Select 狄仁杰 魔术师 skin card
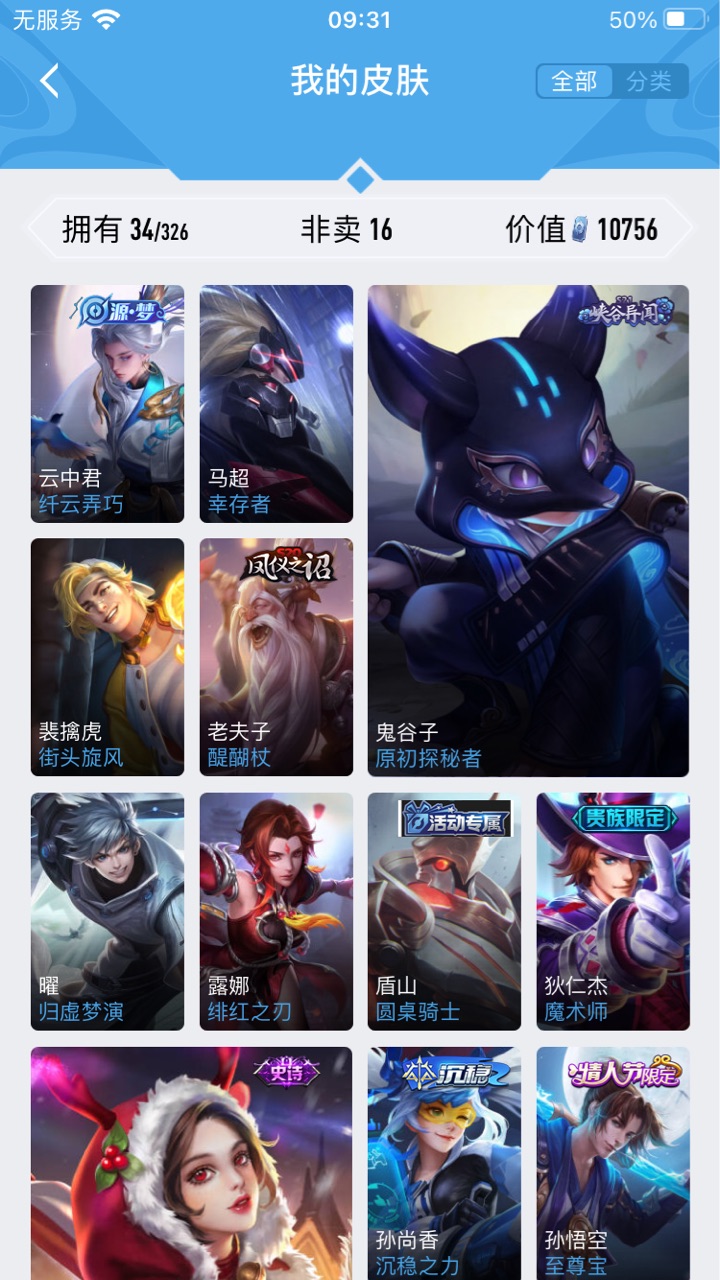720x1280 pixels. [613, 911]
